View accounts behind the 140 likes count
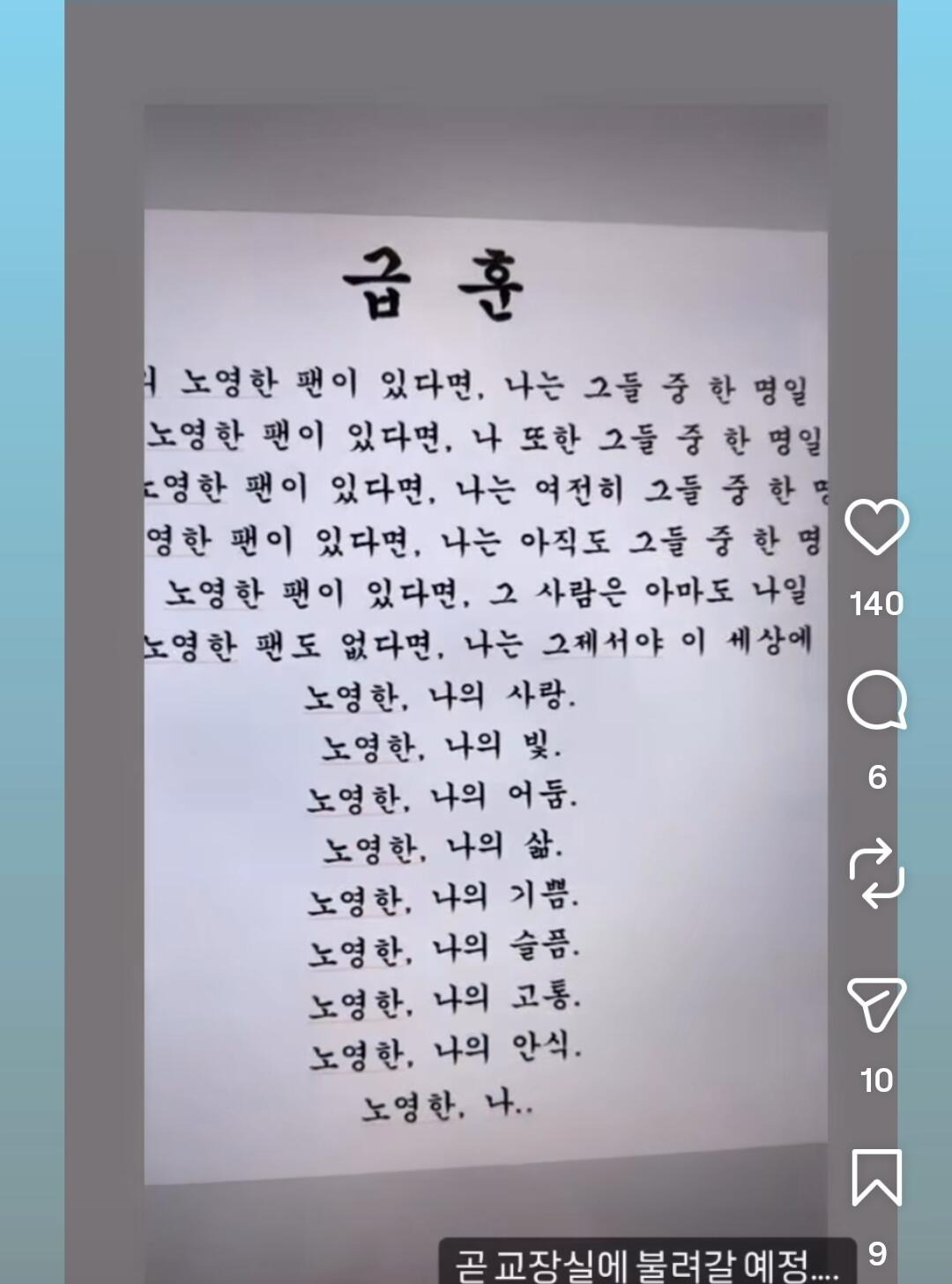The image size is (952, 1284). pyautogui.click(x=878, y=605)
